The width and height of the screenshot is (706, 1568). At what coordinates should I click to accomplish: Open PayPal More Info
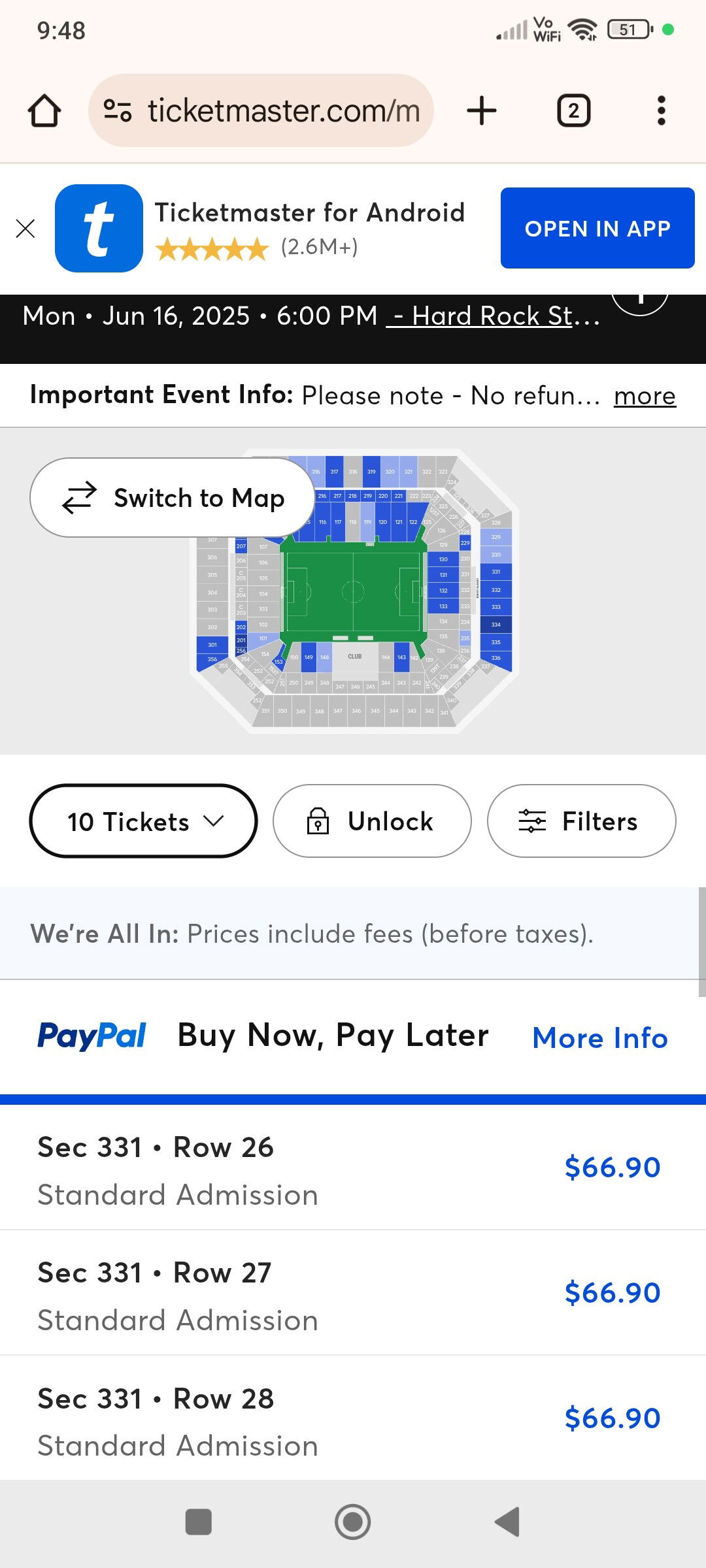[600, 1037]
